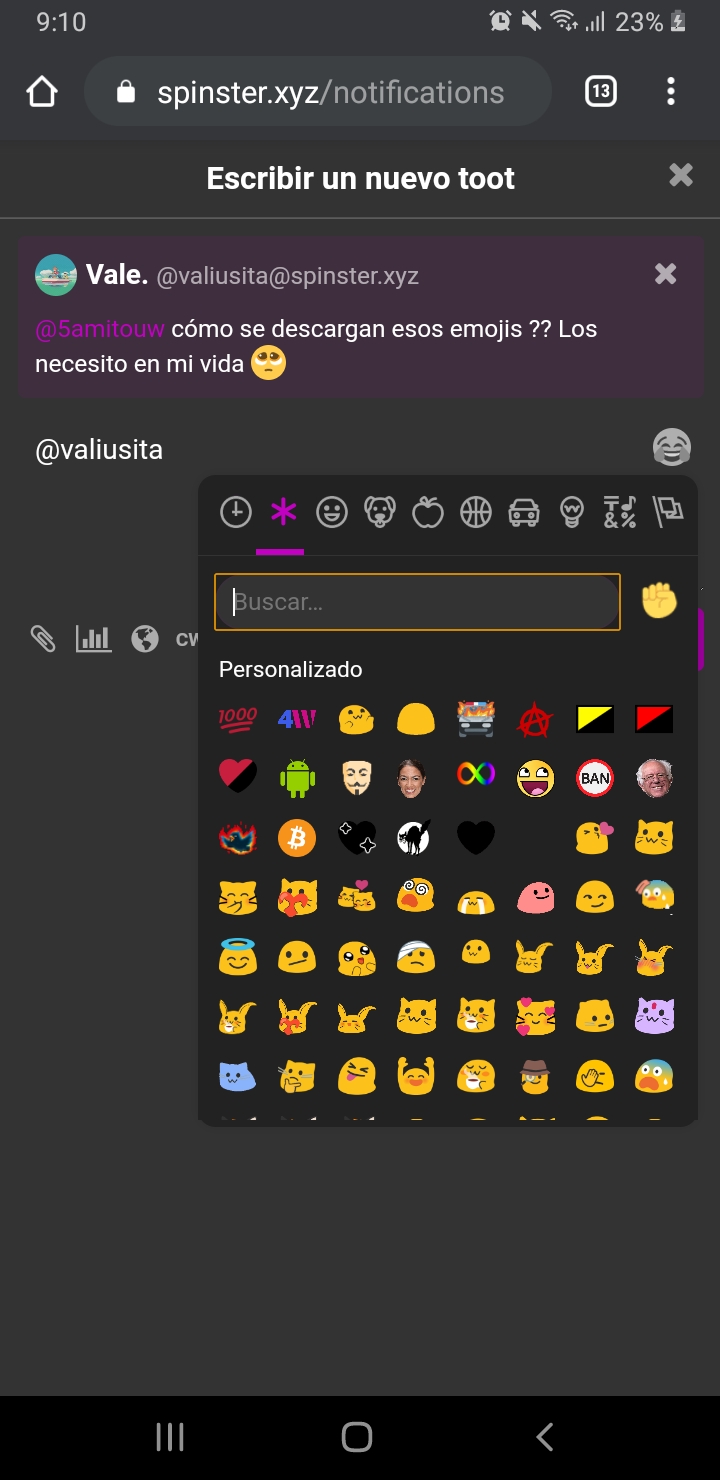Add a poll to the toot

pyautogui.click(x=94, y=638)
